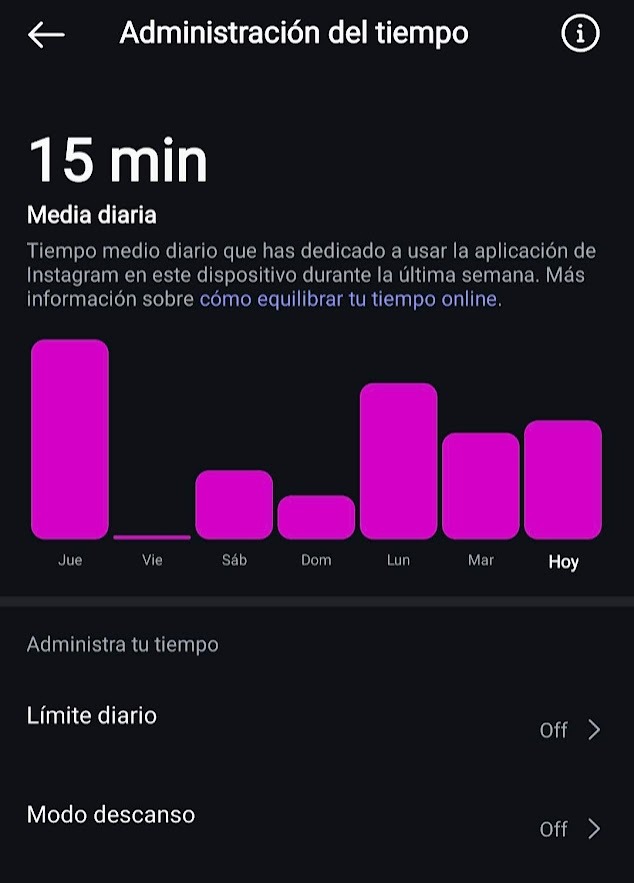Image resolution: width=634 pixels, height=883 pixels.
Task: Open the Límite diario setting
Action: point(316,722)
